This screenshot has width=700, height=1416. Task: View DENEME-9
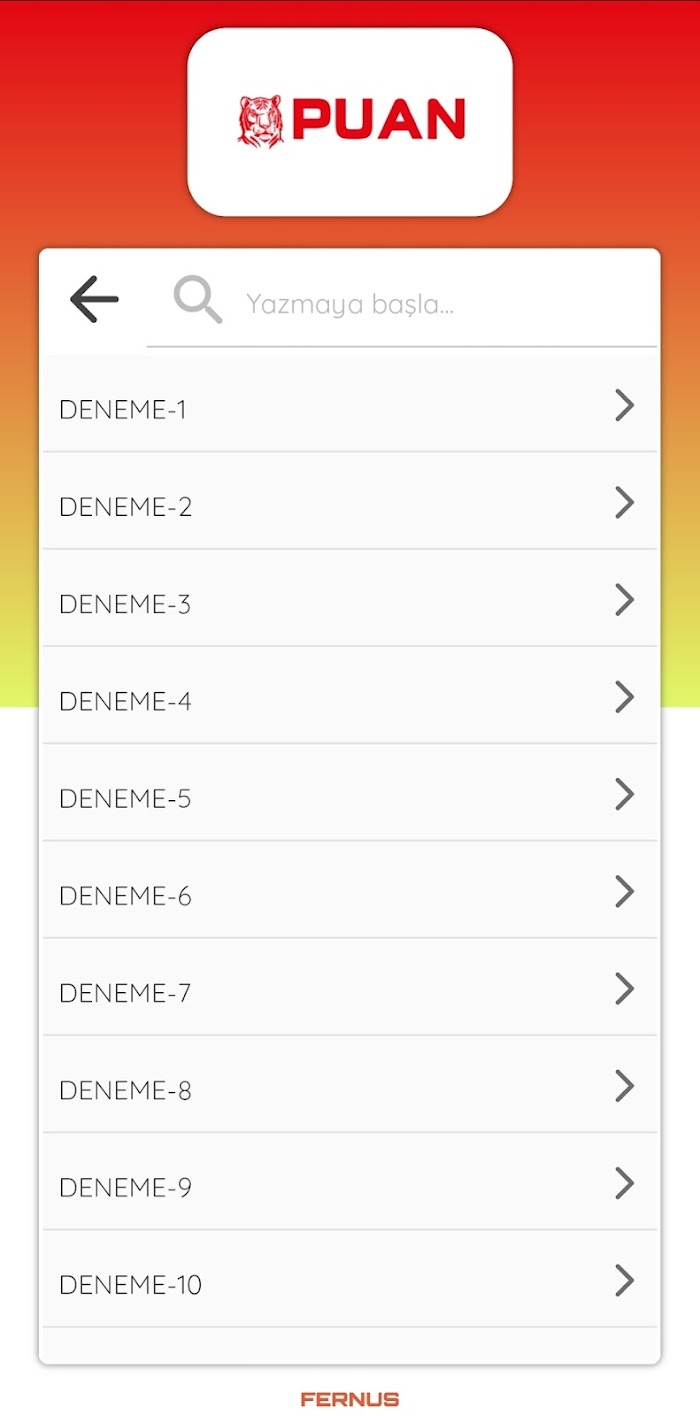(350, 1182)
